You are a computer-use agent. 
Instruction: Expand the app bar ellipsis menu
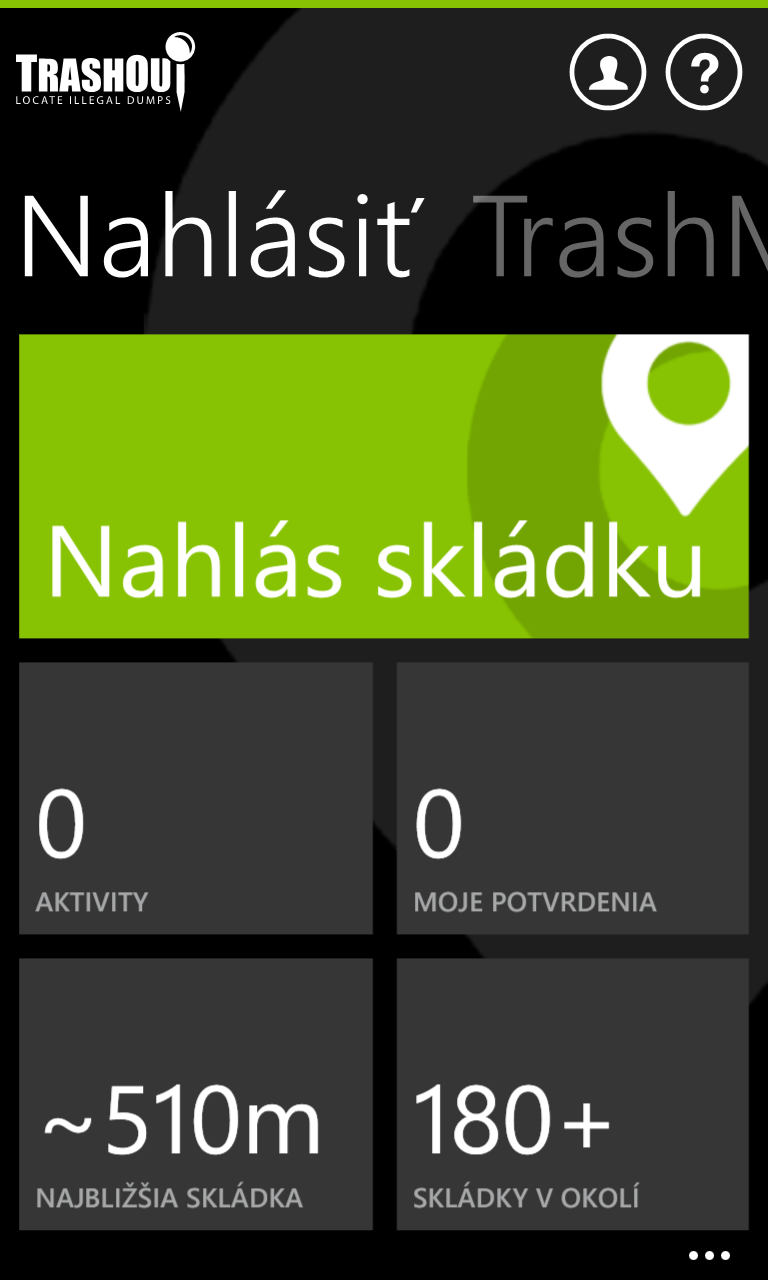click(x=710, y=1255)
